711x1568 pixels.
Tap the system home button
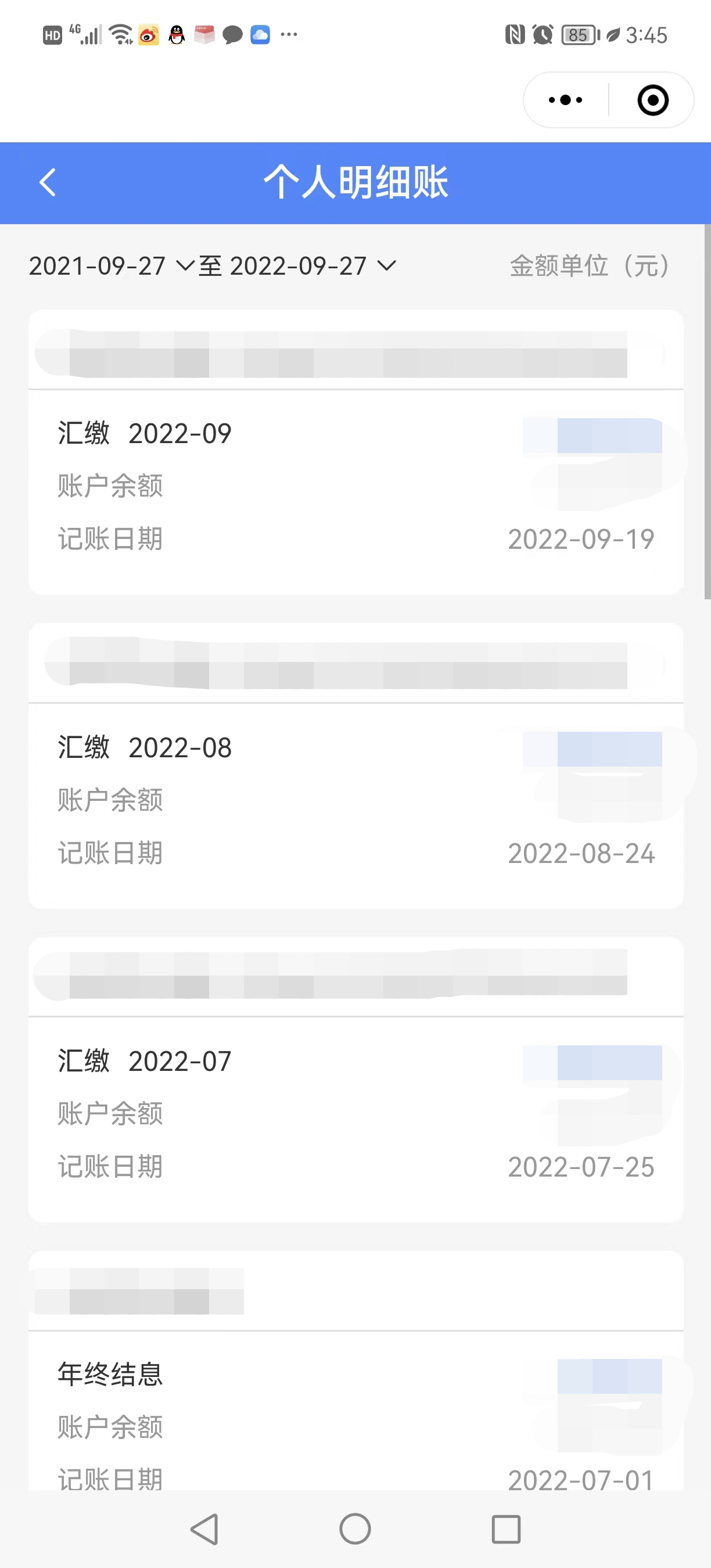pos(355,1529)
